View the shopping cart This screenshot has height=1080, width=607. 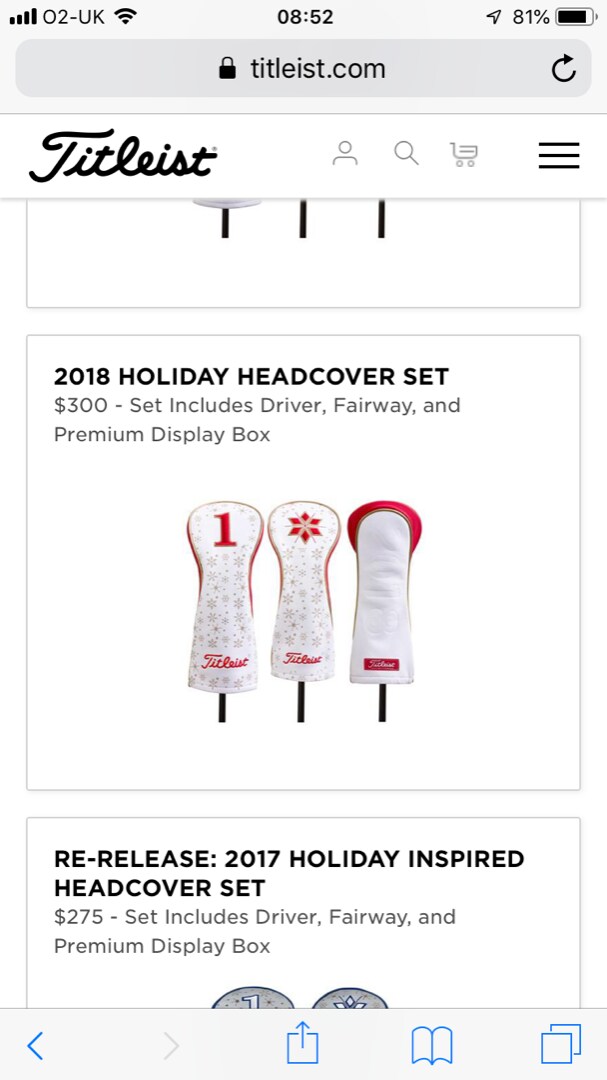[x=464, y=154]
